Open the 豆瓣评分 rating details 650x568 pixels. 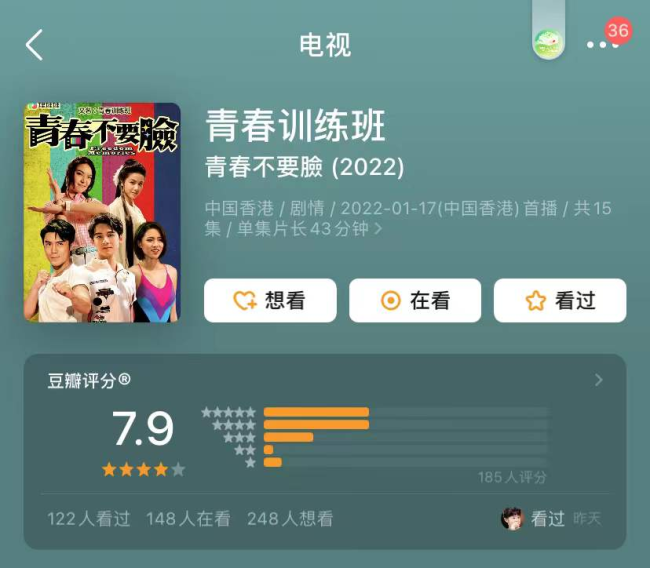pos(598,380)
